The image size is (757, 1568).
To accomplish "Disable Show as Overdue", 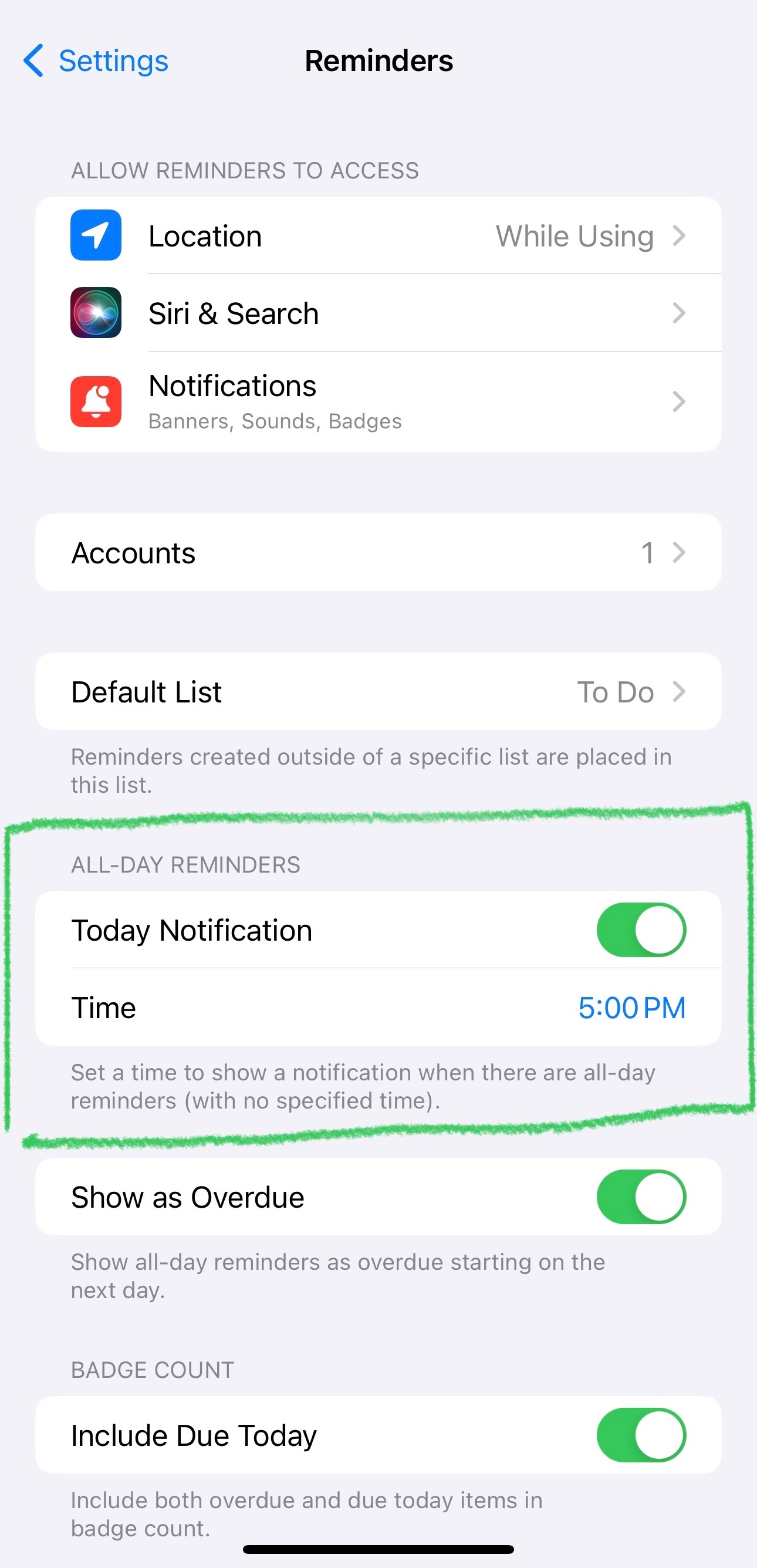I will [641, 1197].
